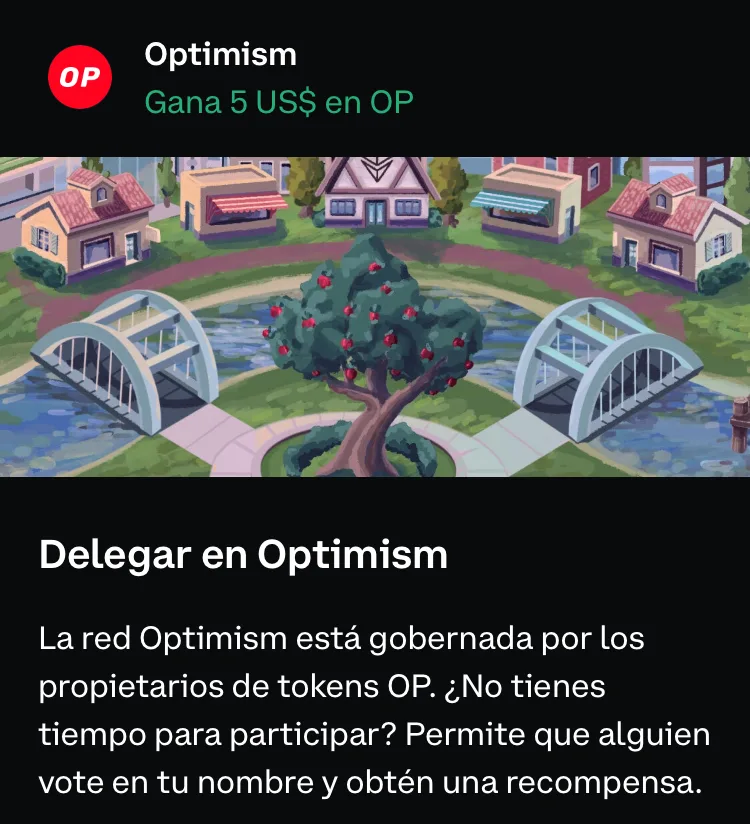The image size is (750, 824).
Task: Open the Delegar en Optimism reward card
Action: pyautogui.click(x=243, y=555)
